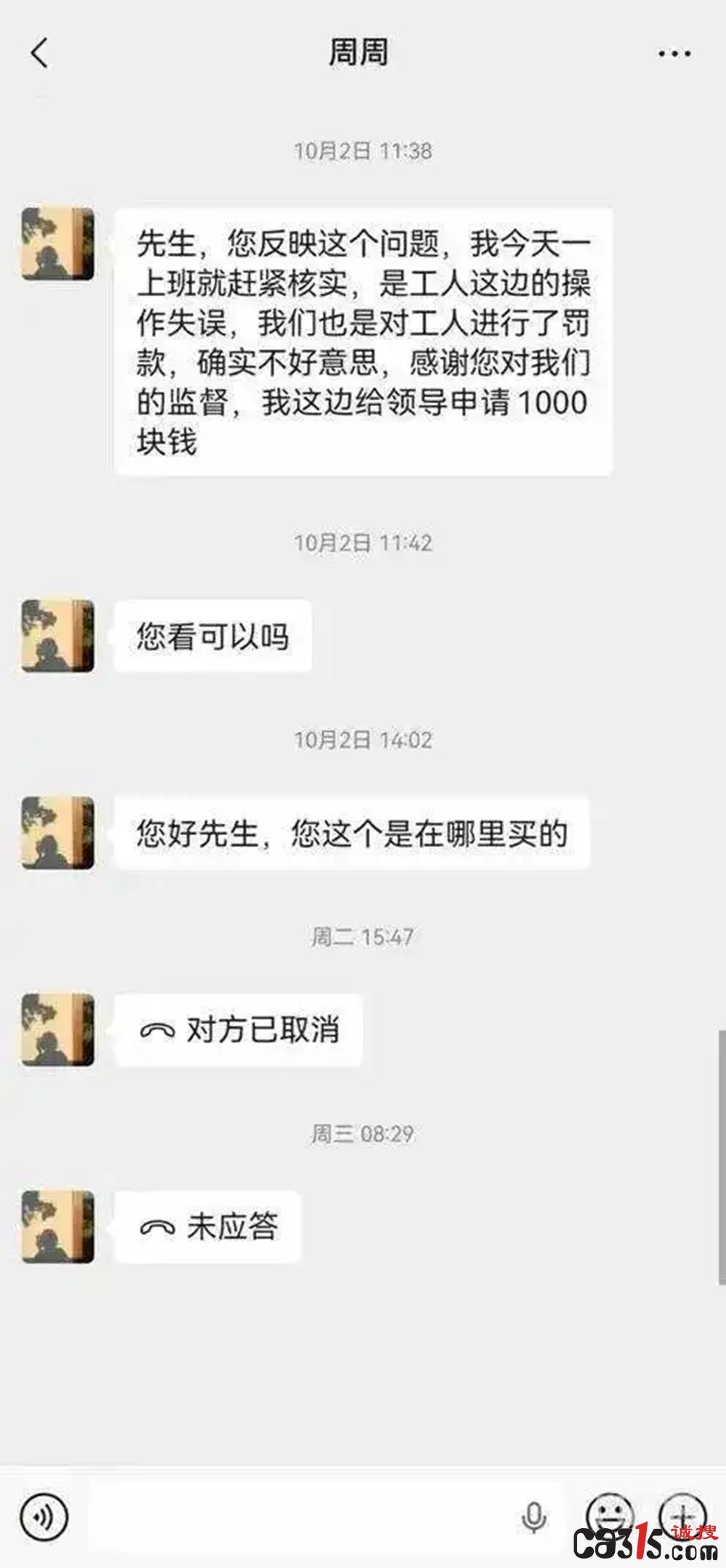Redial from the 未应答 call record
The image size is (726, 1568).
(x=208, y=1227)
